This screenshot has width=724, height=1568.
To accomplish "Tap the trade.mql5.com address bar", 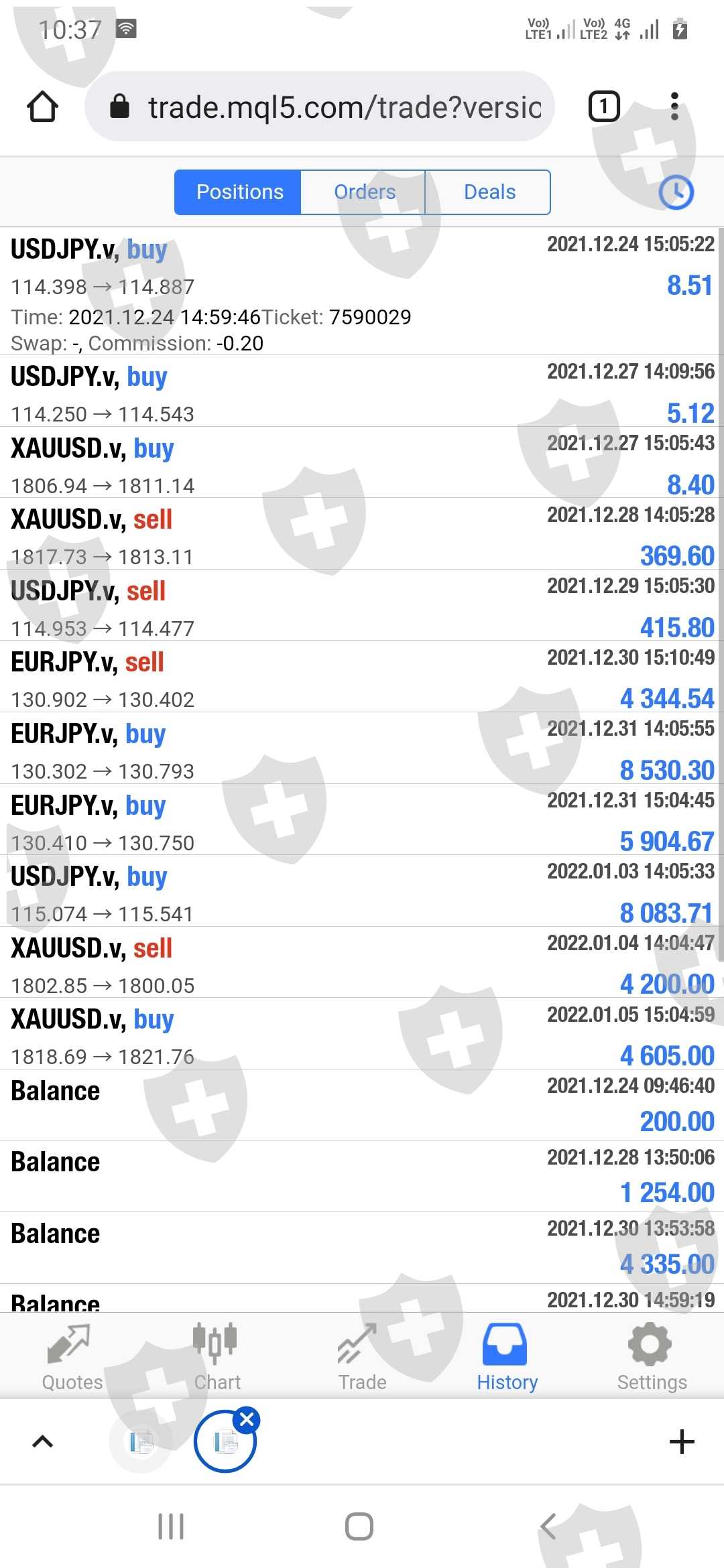I will coord(335,107).
